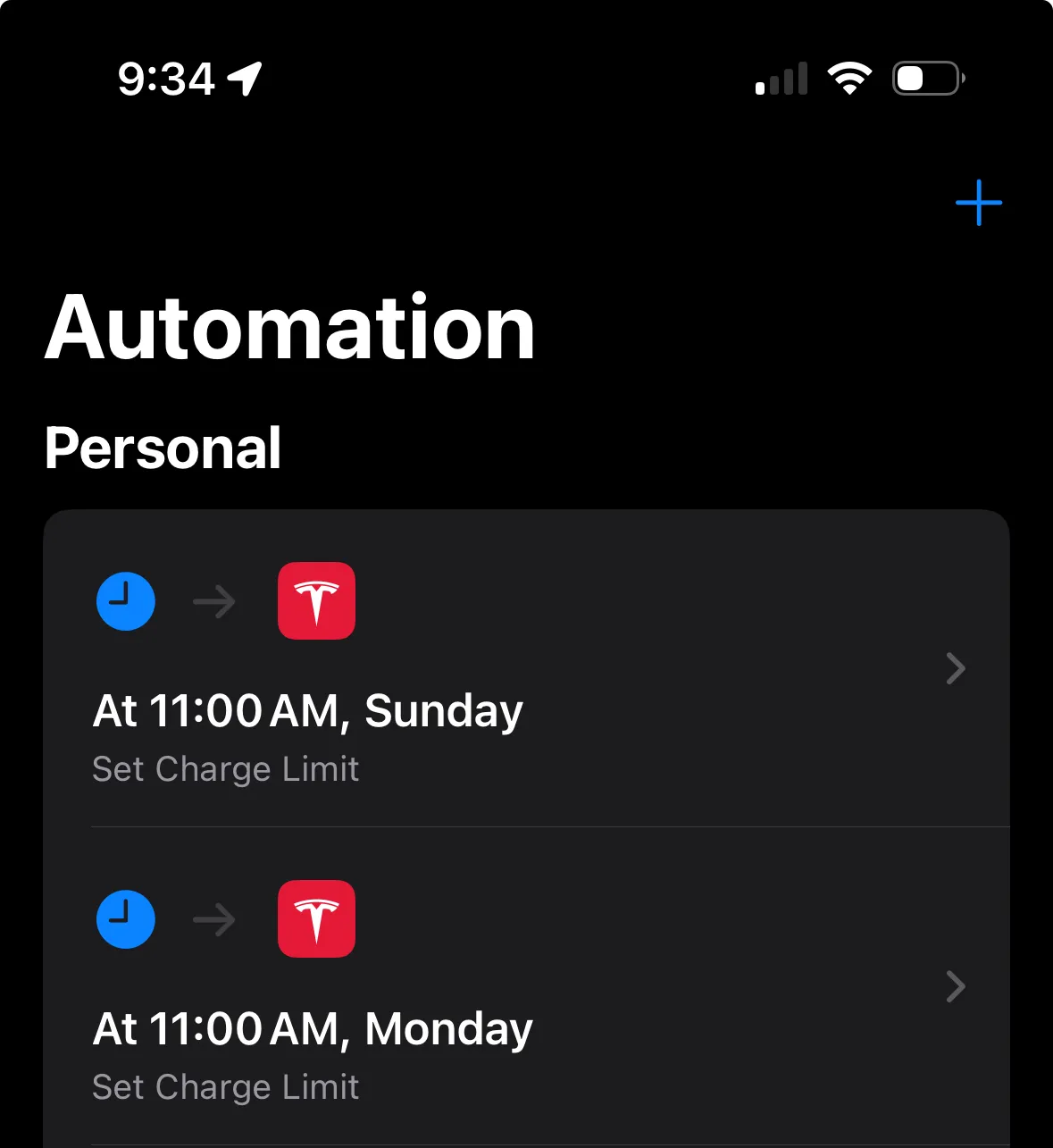Tap the arrow icon between clock and Tesla on Sunday row
This screenshot has height=1148, width=1053.
coord(213,600)
